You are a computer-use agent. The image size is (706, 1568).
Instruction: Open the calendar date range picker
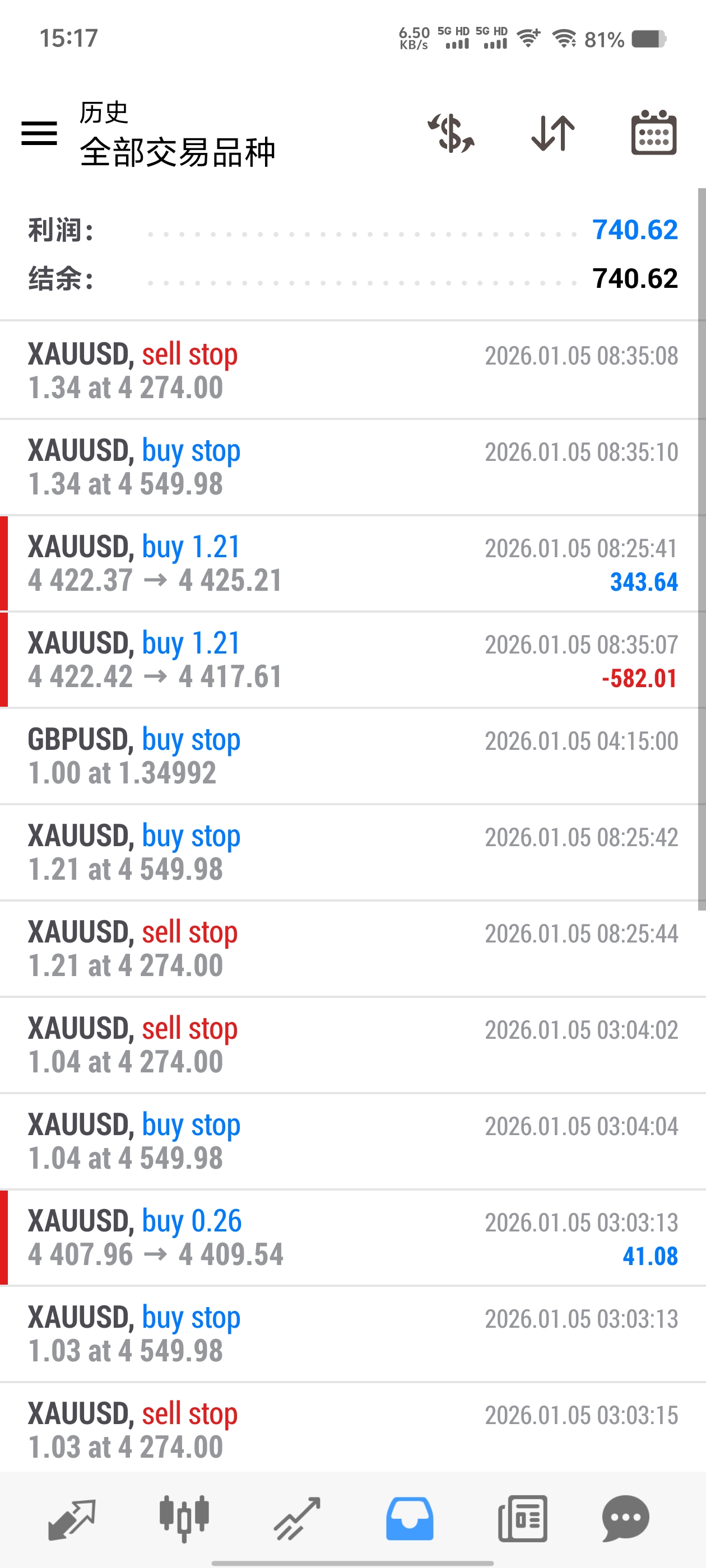(x=654, y=133)
